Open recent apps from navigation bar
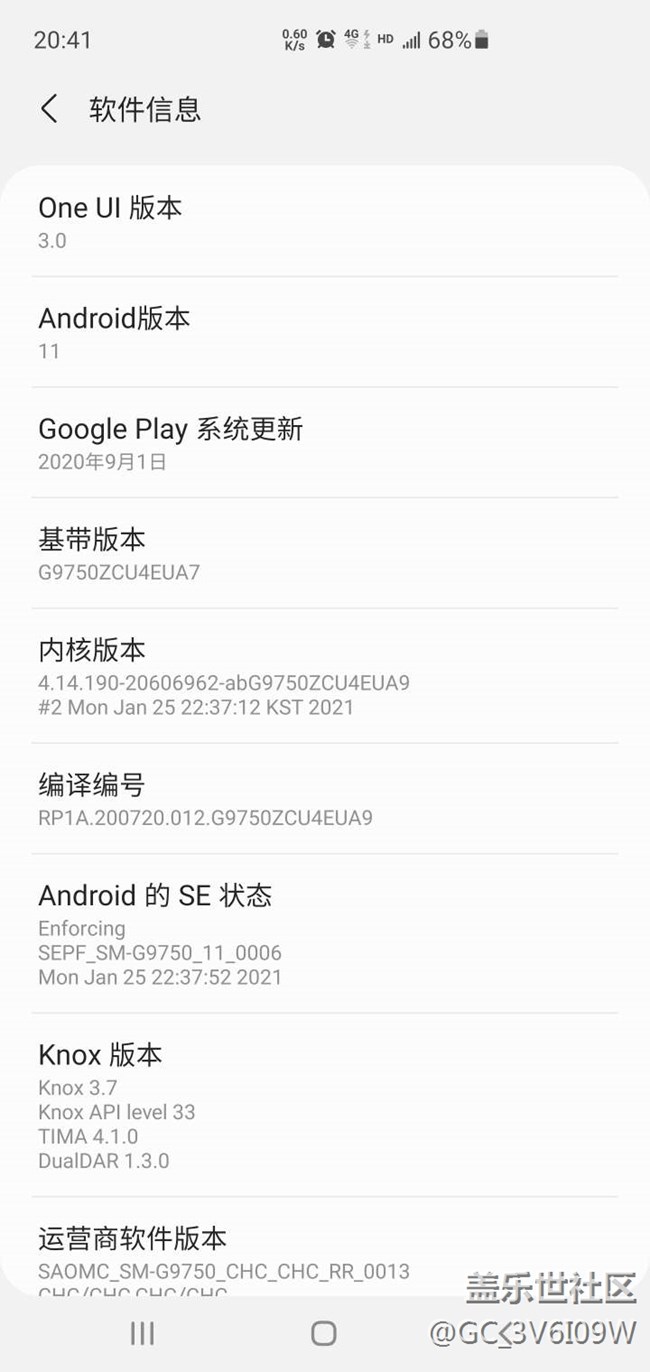This screenshot has width=650, height=1372. point(142,1332)
